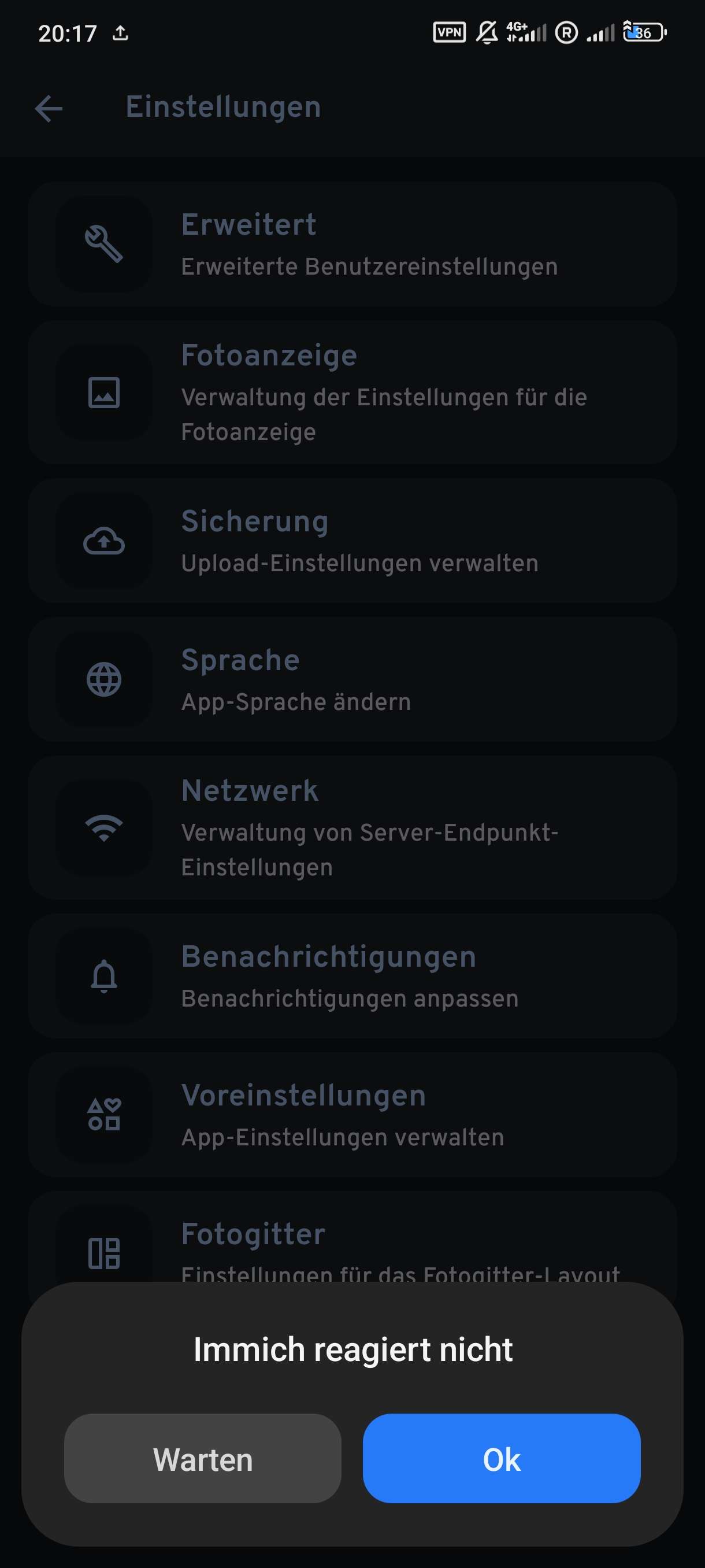This screenshot has height=1568, width=705.
Task: Tap Warten to keep waiting for Immich
Action: pyautogui.click(x=203, y=1458)
